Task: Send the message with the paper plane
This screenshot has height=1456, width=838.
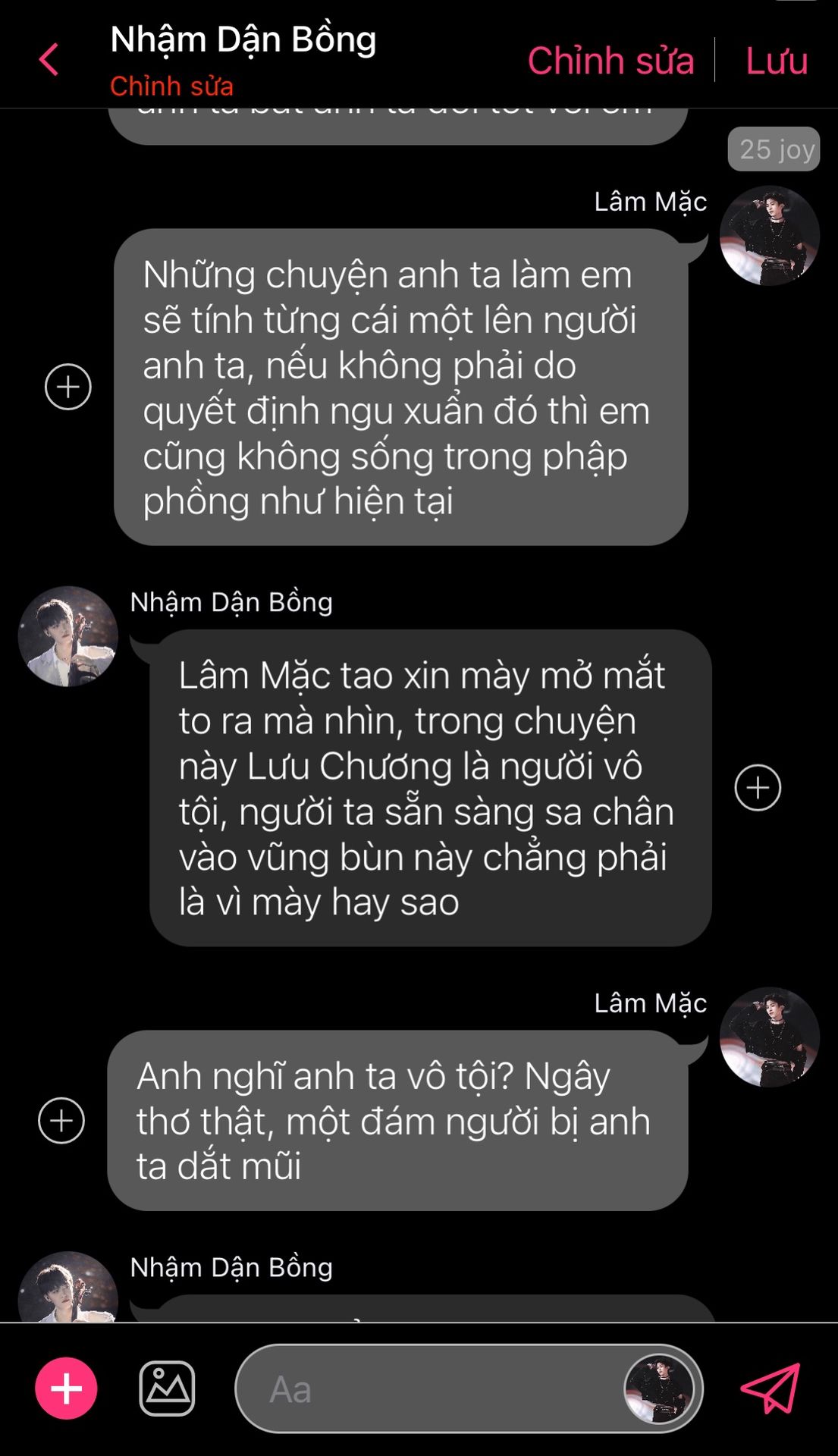Action: tap(771, 1389)
